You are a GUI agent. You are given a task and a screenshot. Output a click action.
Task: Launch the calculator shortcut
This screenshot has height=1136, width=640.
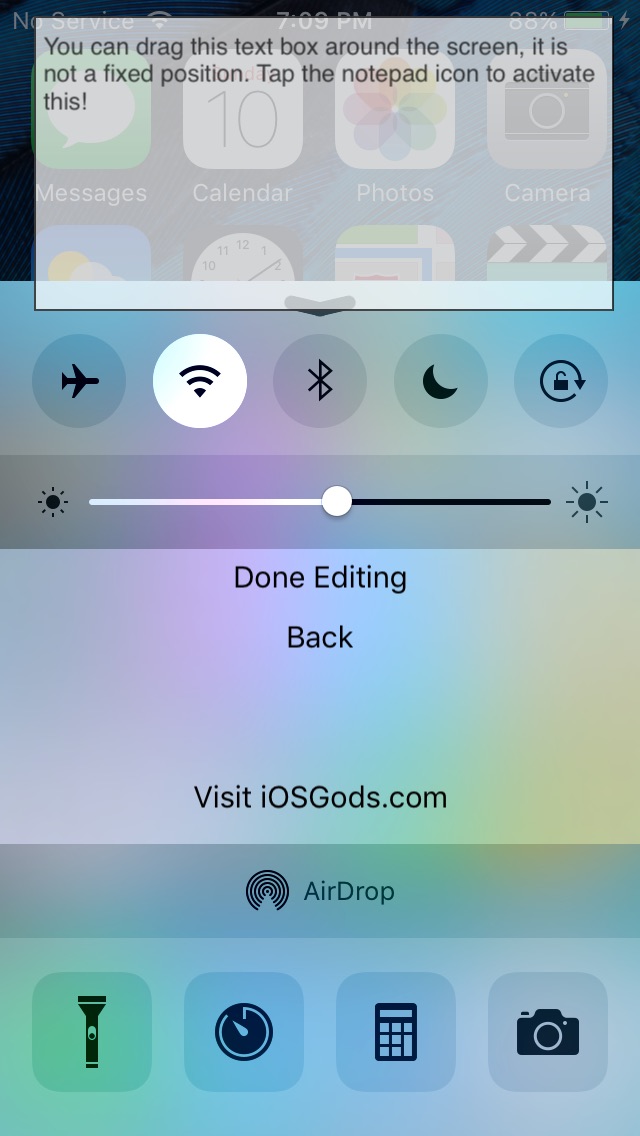(x=396, y=1032)
